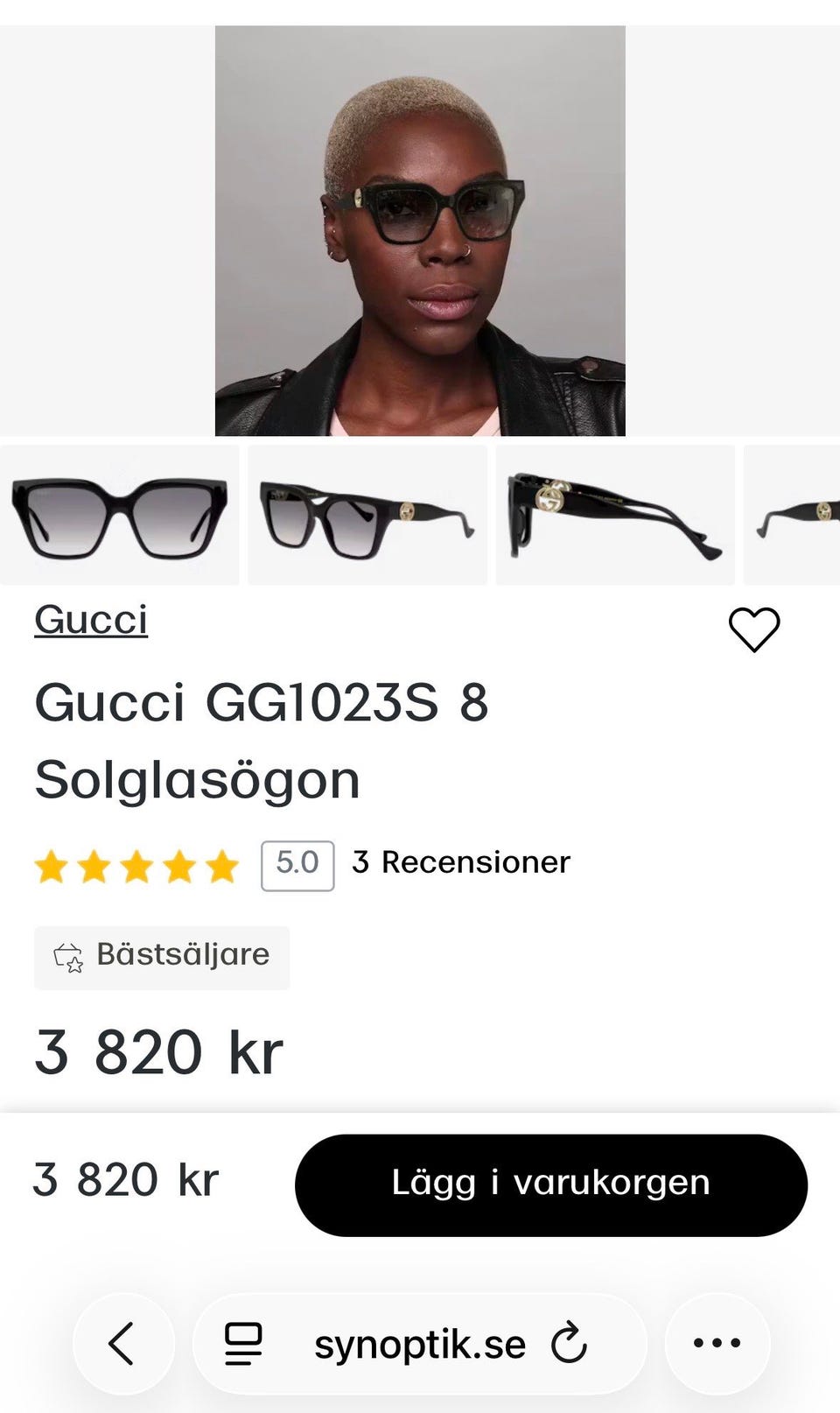Tap Lägg i varukorgen to add to cart
The height and width of the screenshot is (1413, 840).
(x=549, y=1182)
